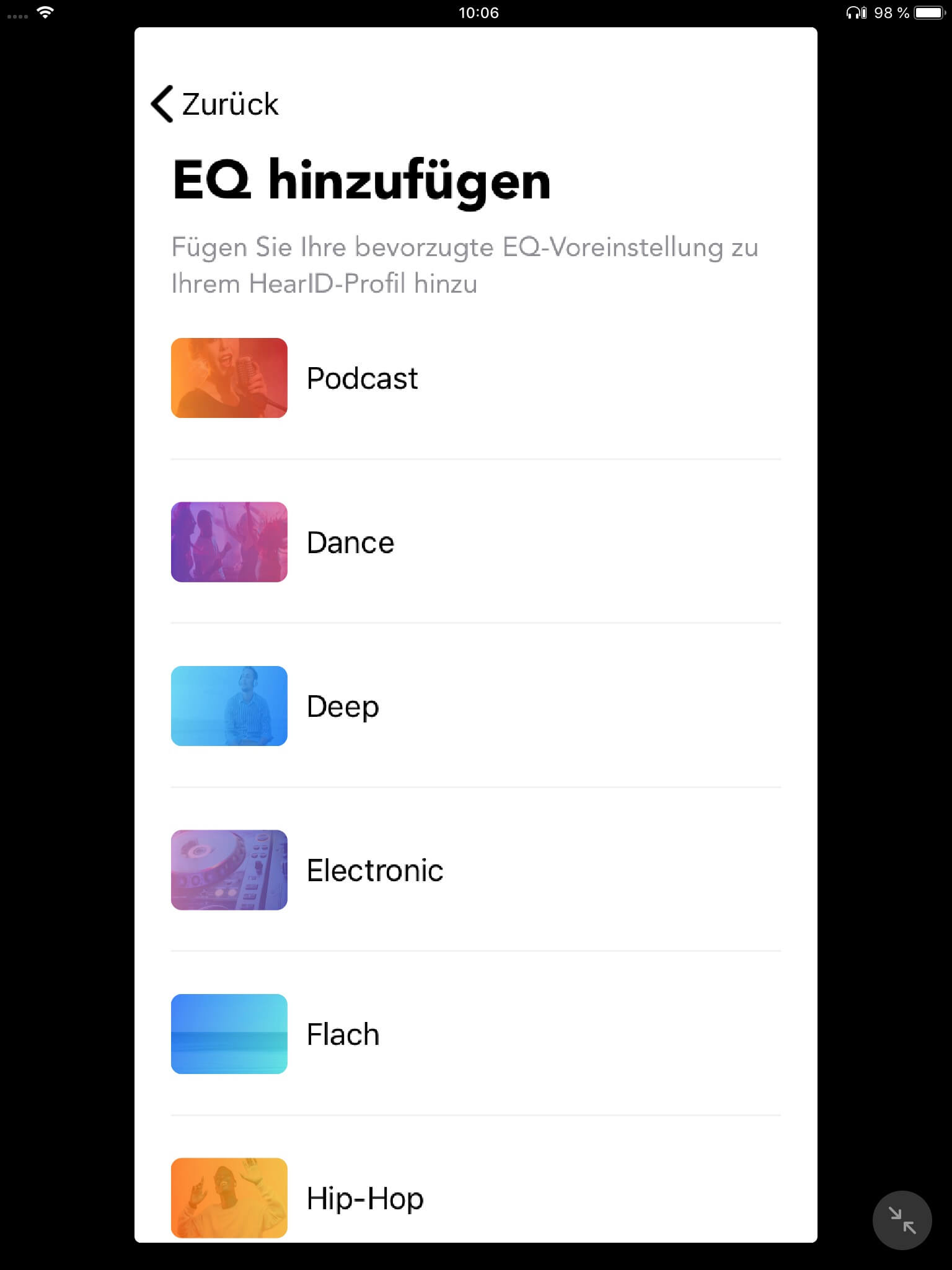Choose the Dance EQ preset
This screenshot has height=1270, width=952.
[x=350, y=543]
